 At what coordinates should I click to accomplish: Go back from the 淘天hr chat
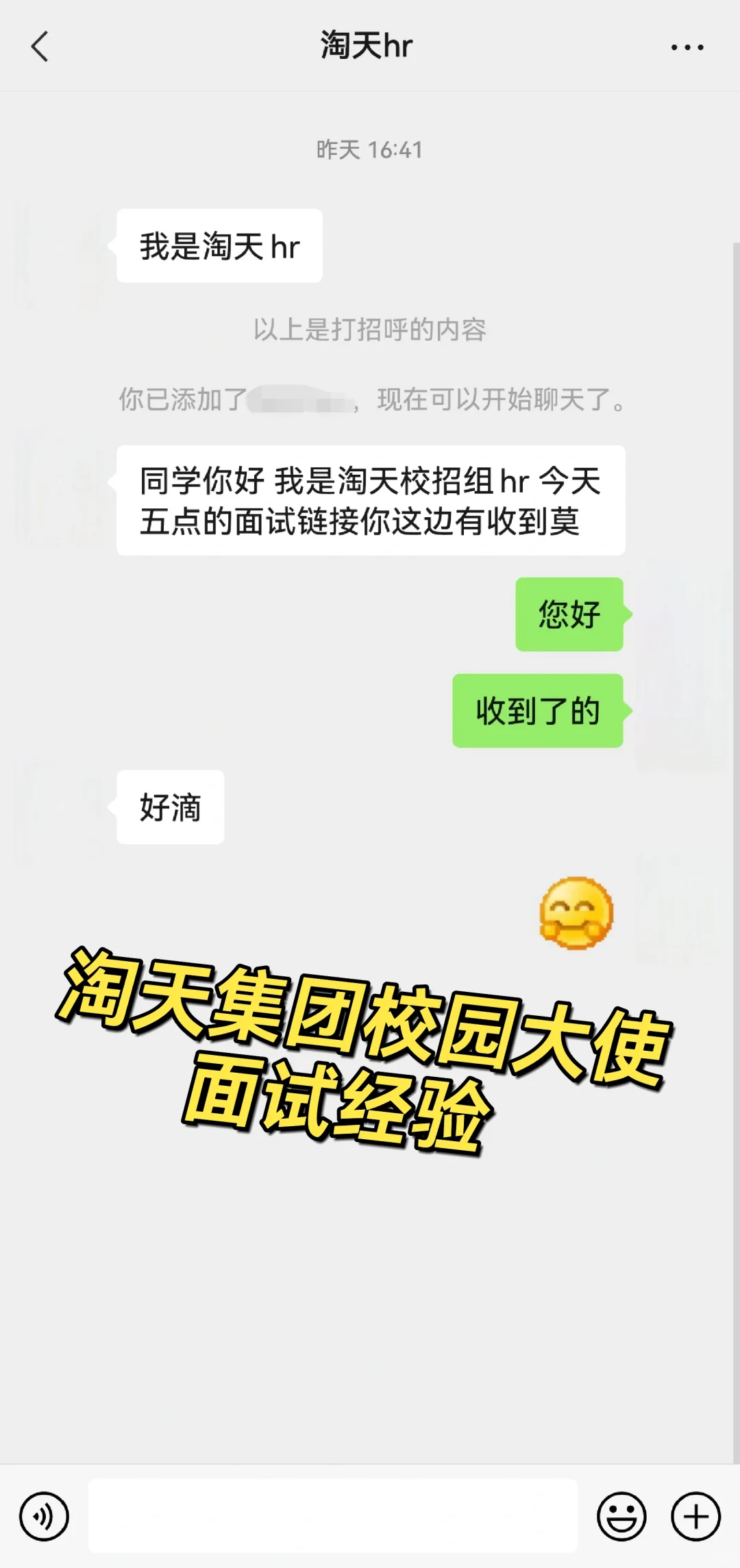(x=40, y=47)
